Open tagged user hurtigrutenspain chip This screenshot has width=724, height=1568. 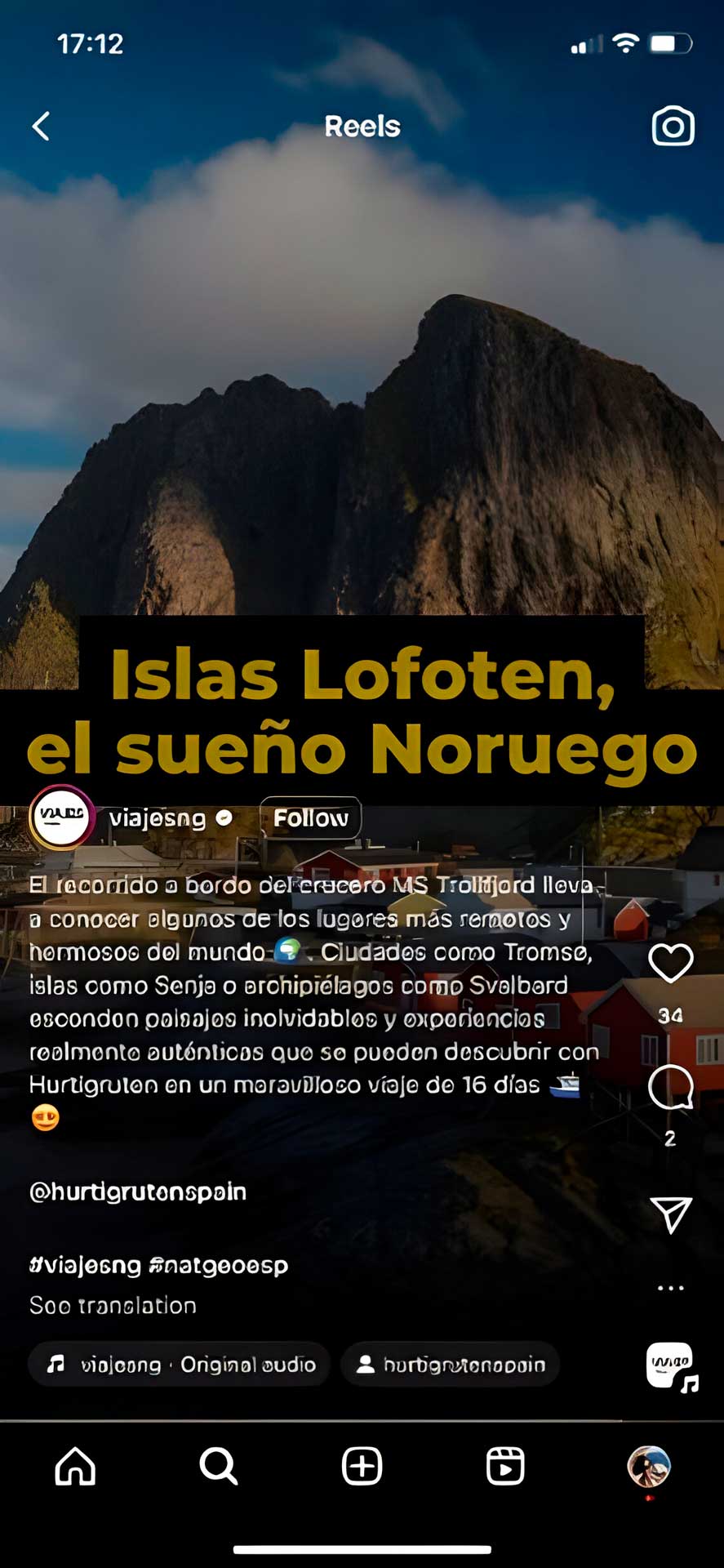[x=450, y=1365]
